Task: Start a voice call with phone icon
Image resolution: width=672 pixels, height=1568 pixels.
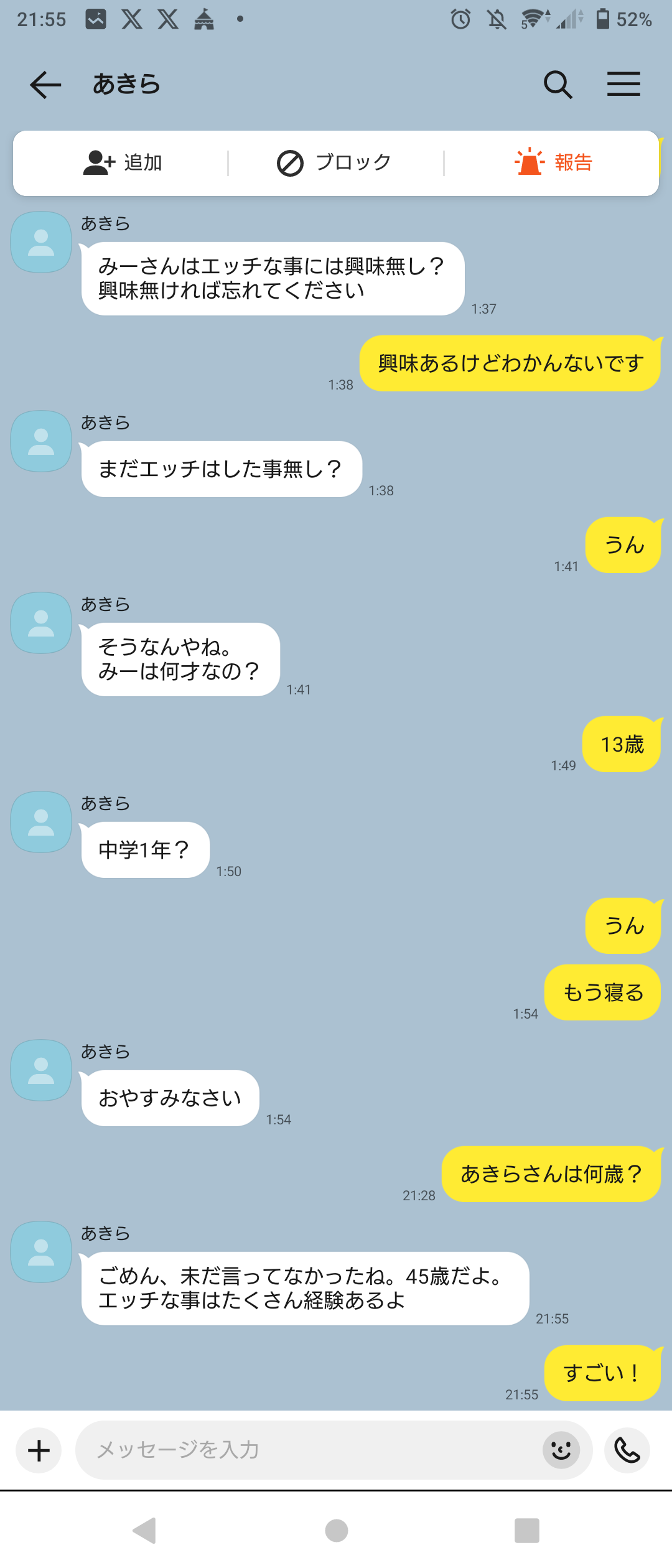Action: pyautogui.click(x=627, y=1450)
